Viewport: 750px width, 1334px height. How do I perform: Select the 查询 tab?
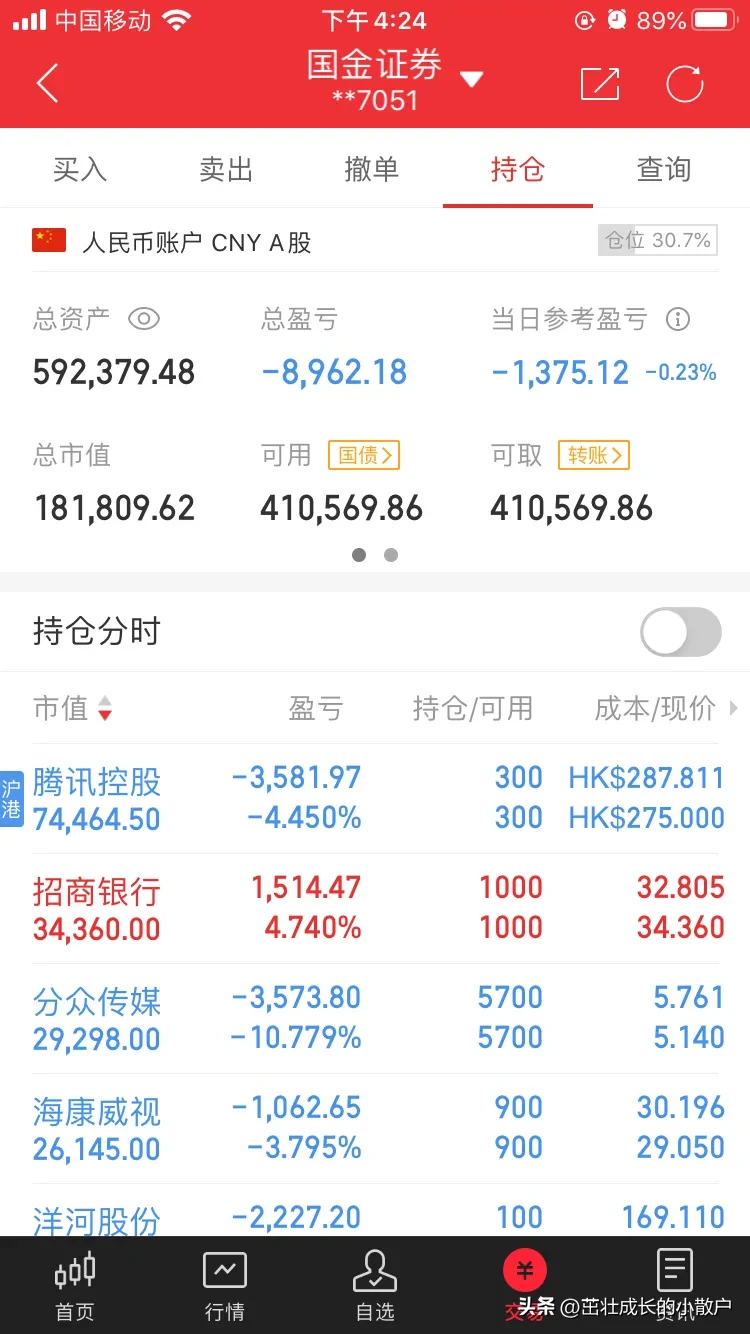664,169
